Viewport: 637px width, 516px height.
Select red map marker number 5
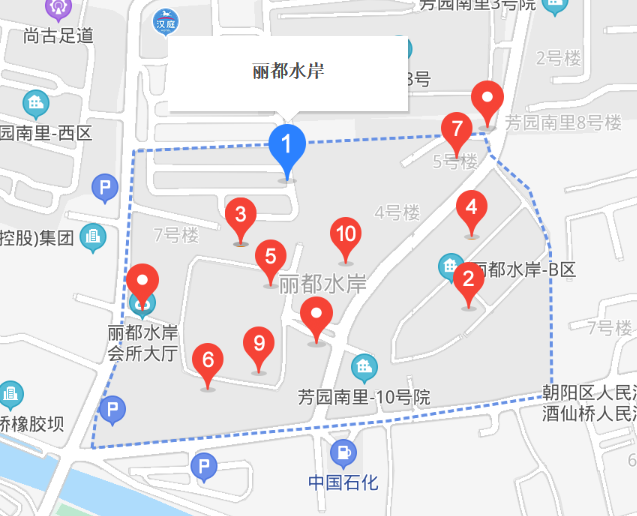point(269,256)
